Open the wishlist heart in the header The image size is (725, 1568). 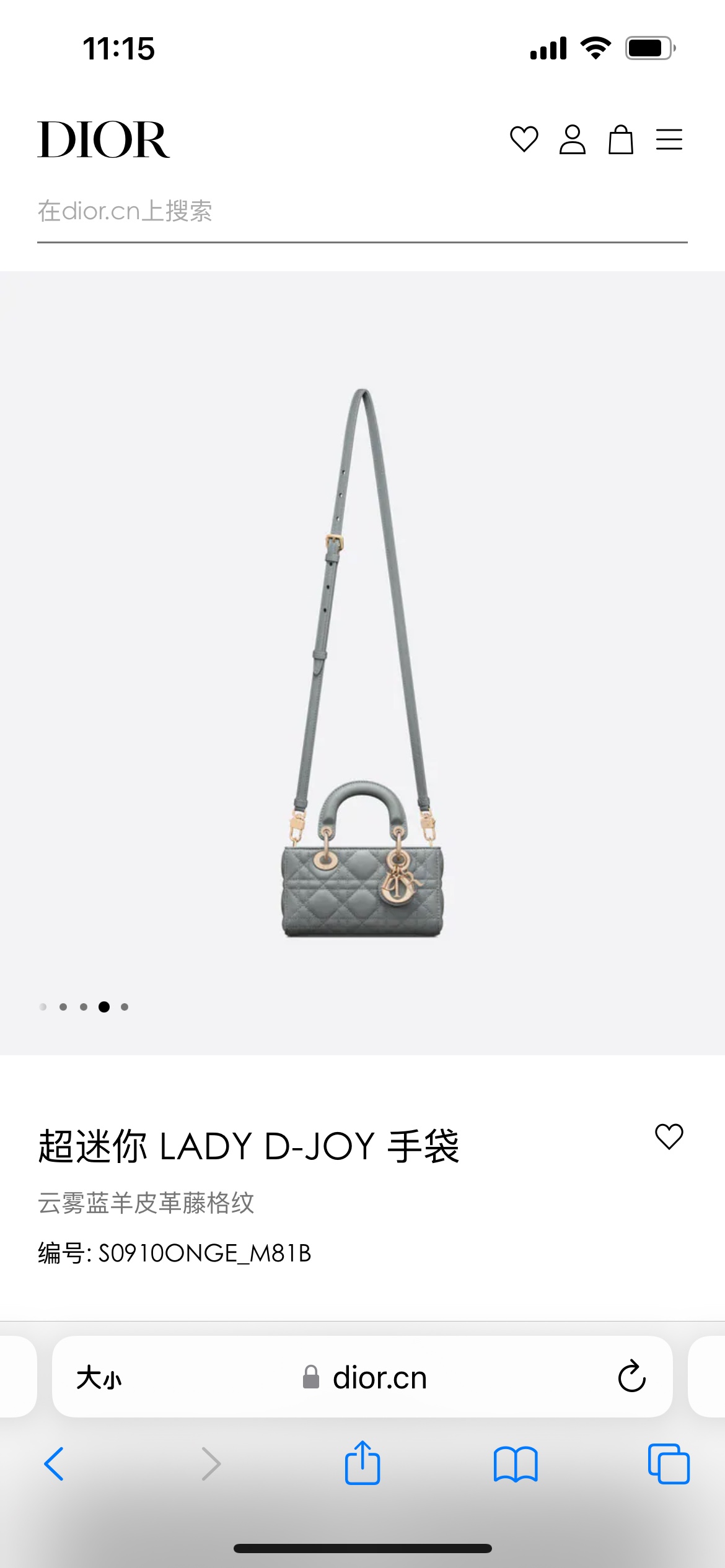click(x=524, y=139)
